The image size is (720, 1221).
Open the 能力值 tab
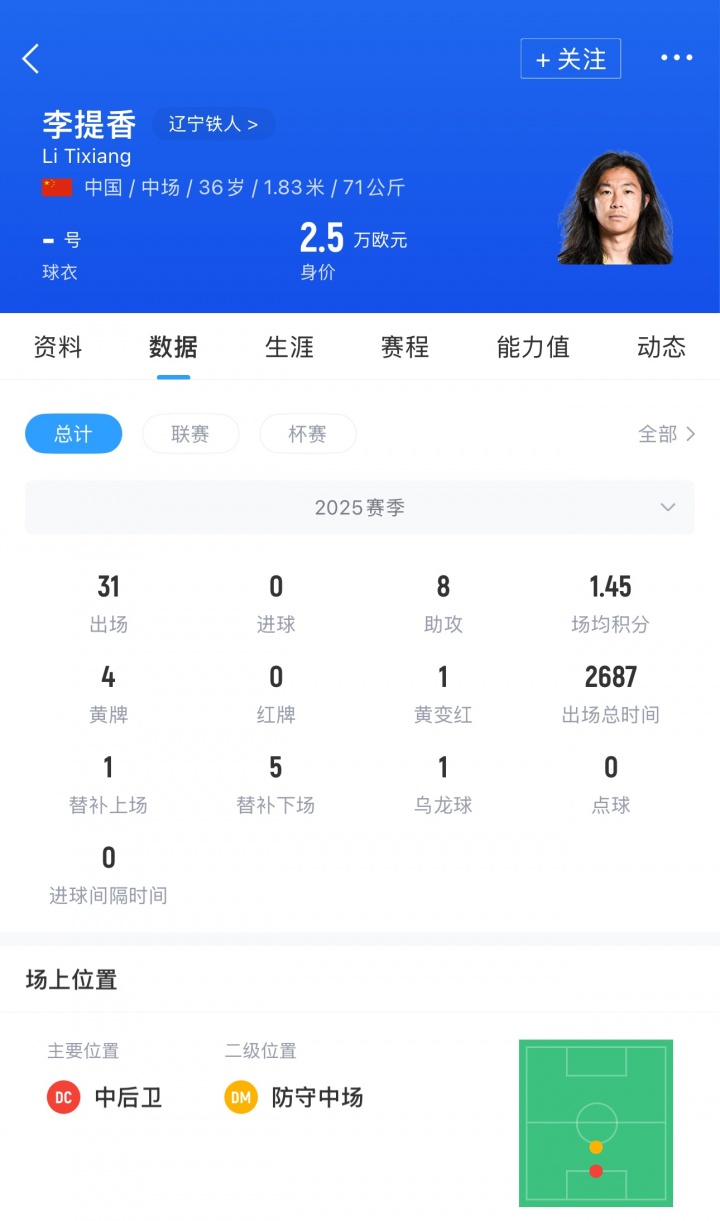point(533,347)
